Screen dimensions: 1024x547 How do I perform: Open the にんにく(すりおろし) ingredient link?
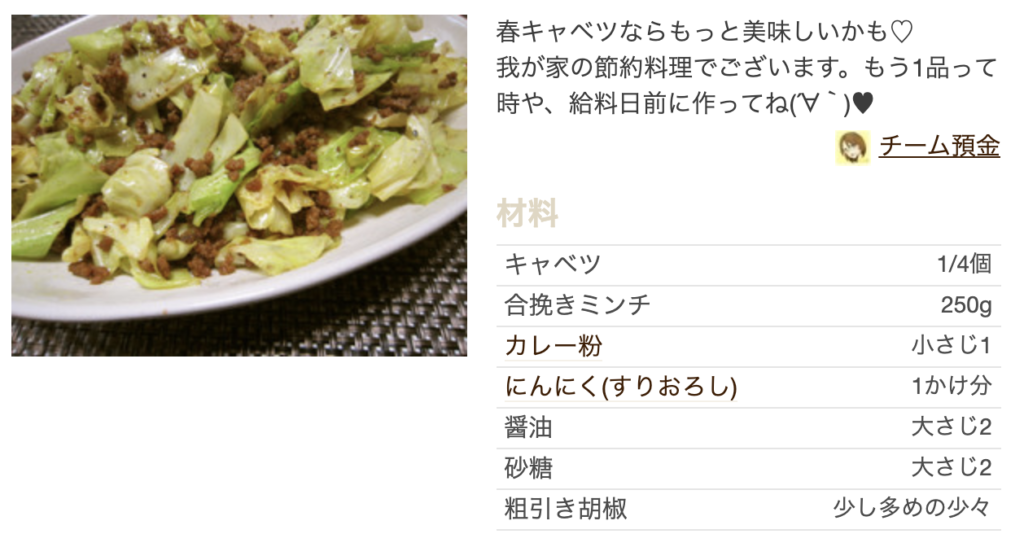[620, 387]
